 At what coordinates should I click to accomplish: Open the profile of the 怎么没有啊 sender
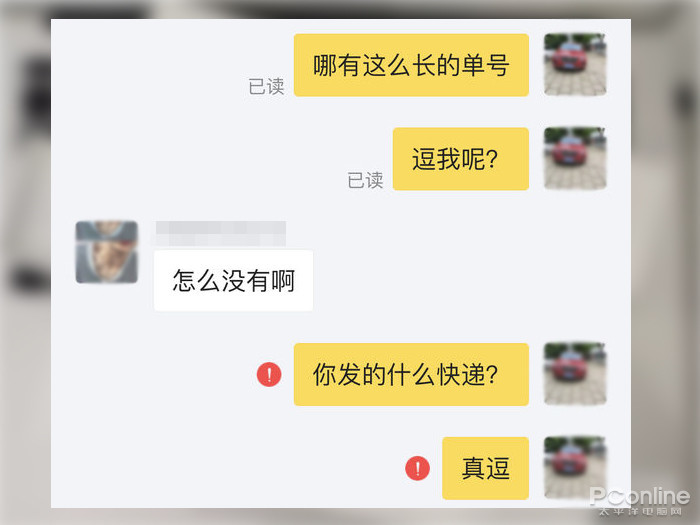[106, 252]
